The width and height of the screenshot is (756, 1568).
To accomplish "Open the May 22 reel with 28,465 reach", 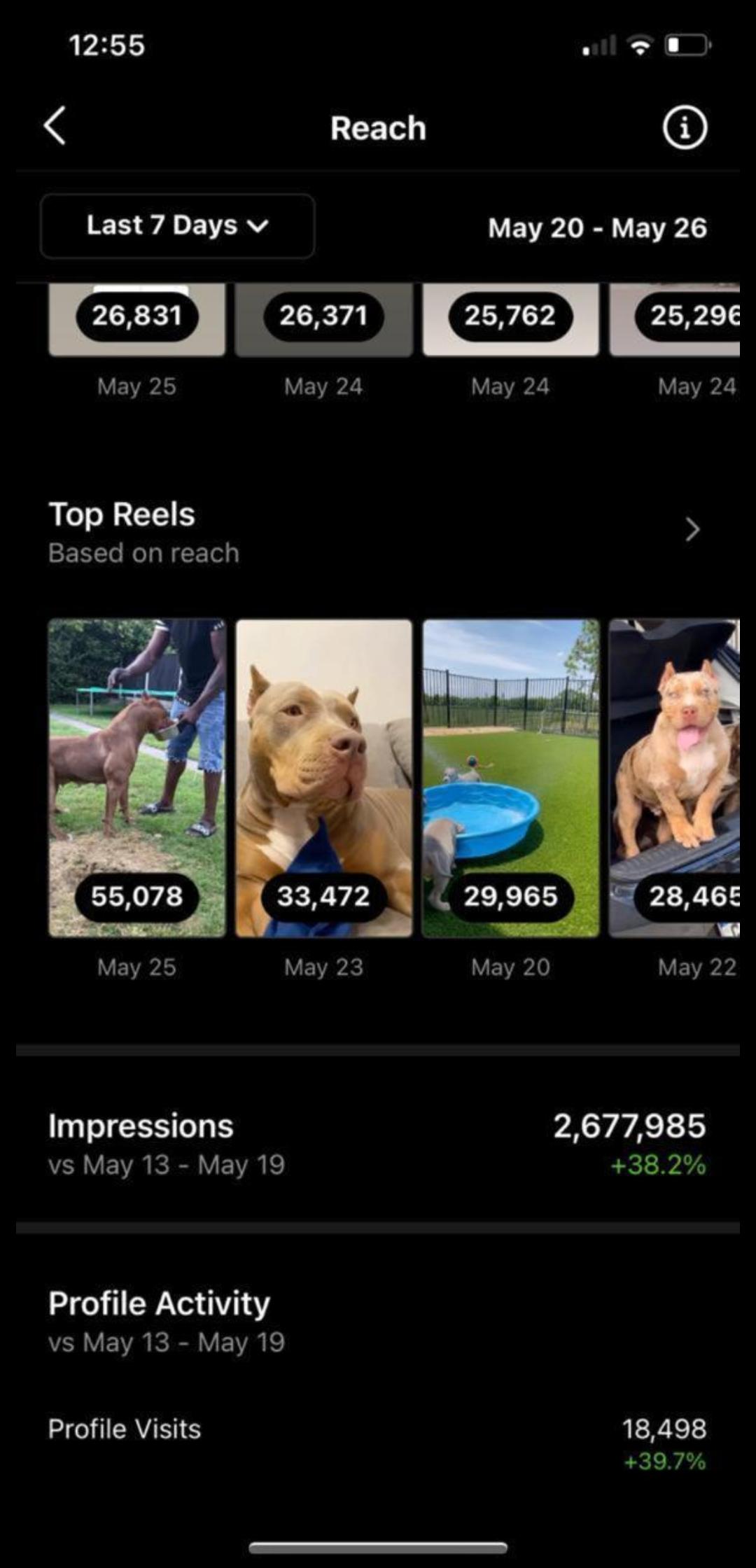I will coord(675,778).
